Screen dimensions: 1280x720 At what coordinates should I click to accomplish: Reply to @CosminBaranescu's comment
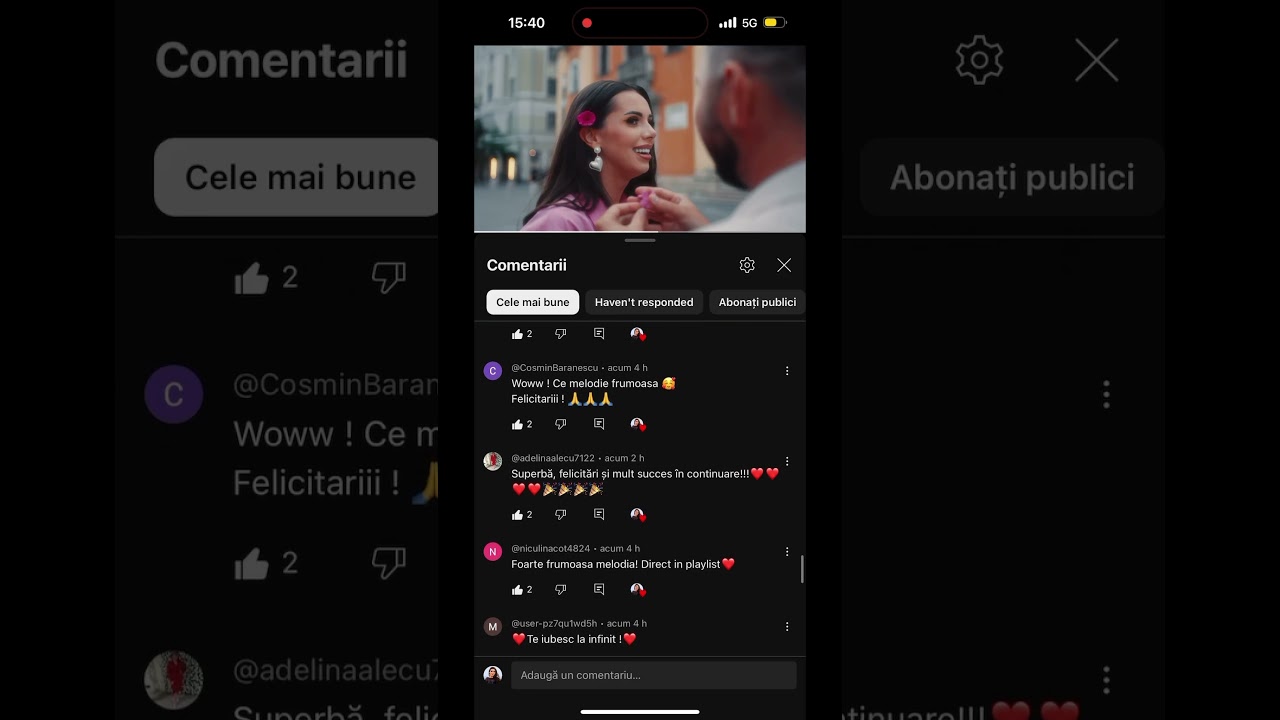(599, 424)
